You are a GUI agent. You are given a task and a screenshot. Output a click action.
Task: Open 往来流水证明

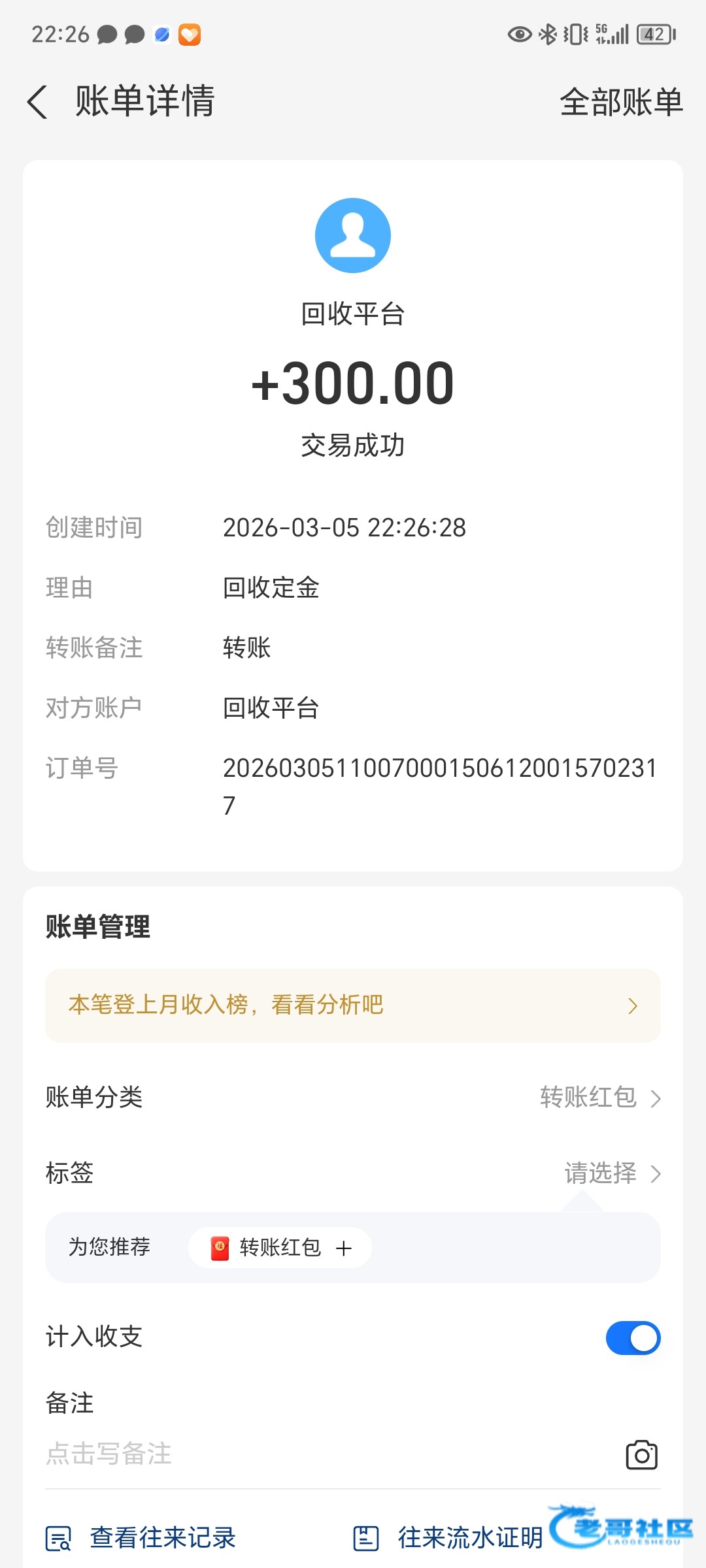tap(448, 1538)
